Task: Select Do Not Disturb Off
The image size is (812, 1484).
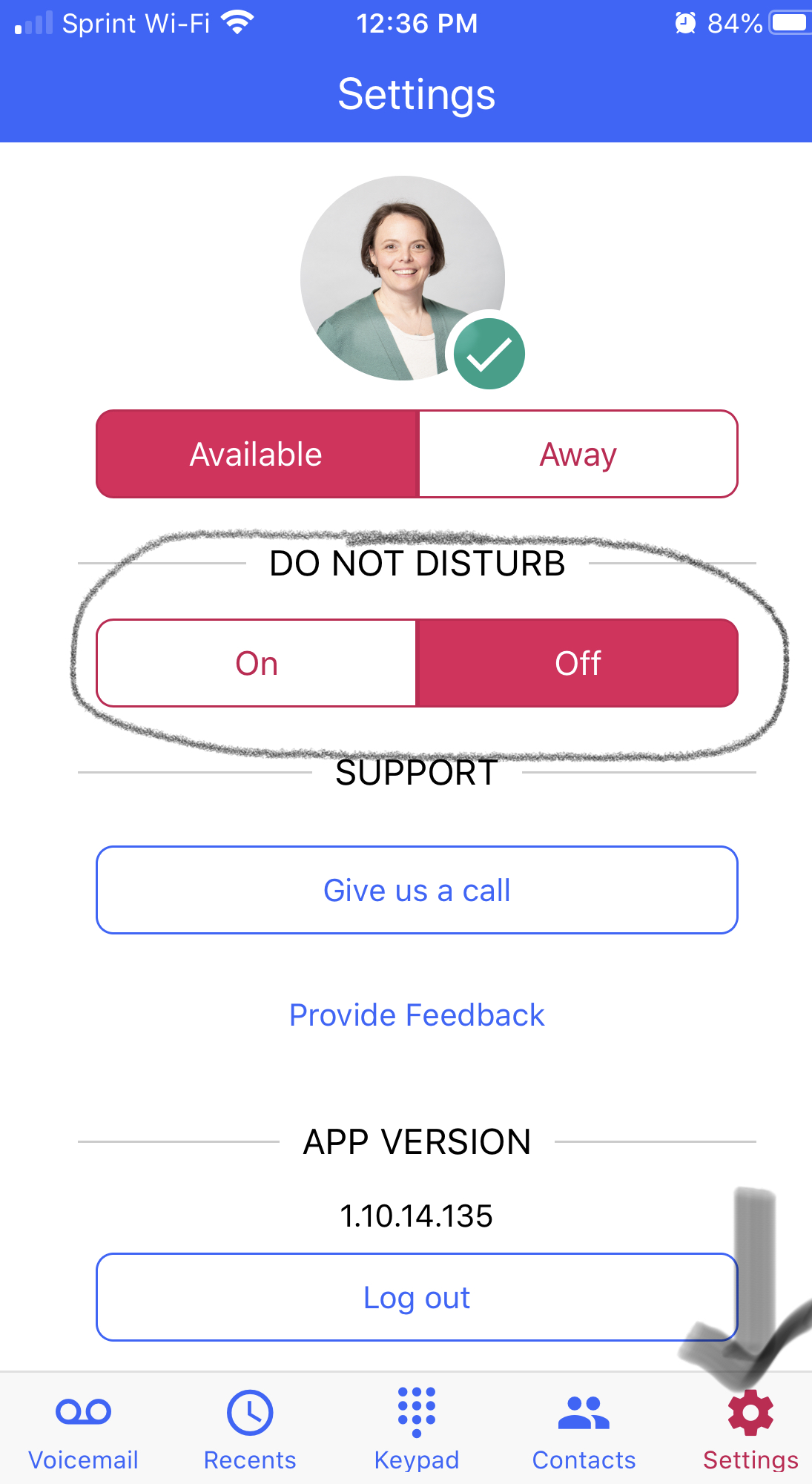Action: [577, 663]
